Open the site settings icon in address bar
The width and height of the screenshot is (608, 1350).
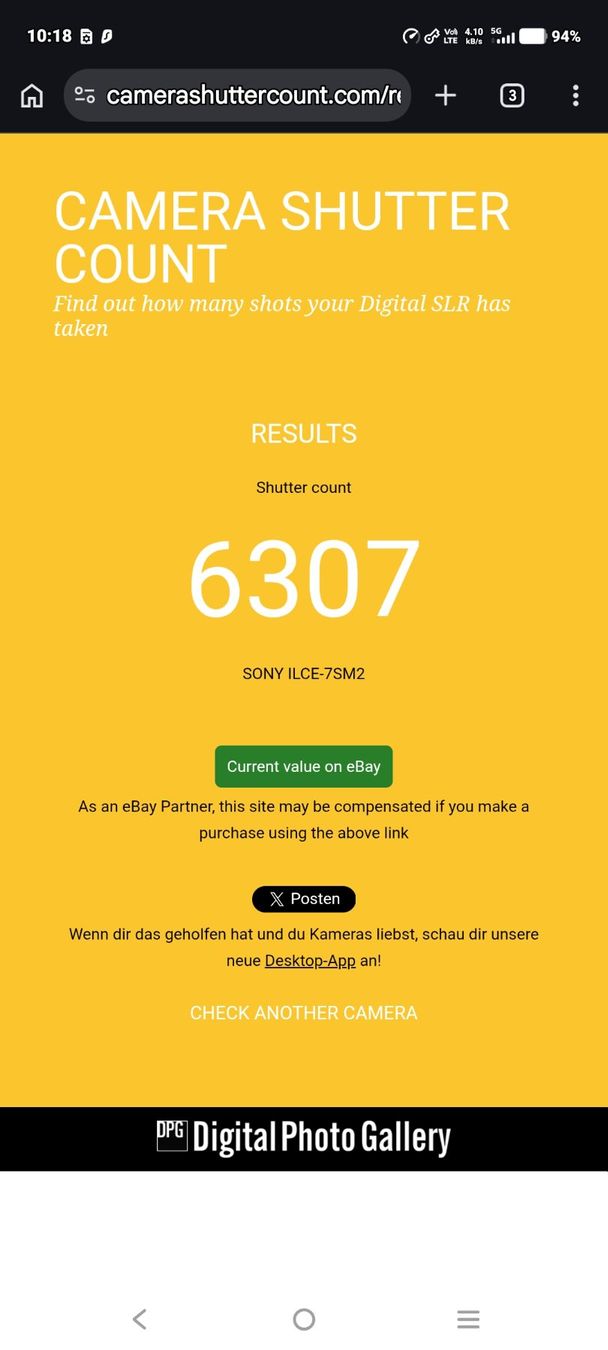(x=85, y=96)
